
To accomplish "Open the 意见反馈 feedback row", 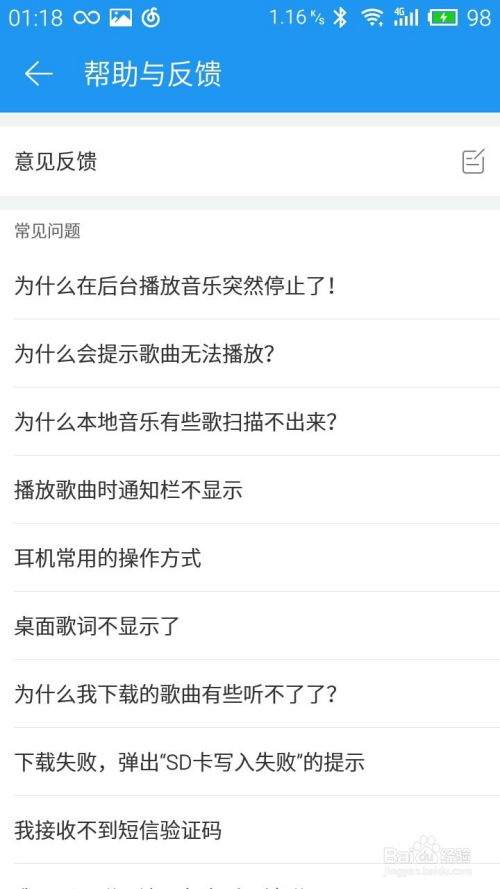I will point(250,162).
